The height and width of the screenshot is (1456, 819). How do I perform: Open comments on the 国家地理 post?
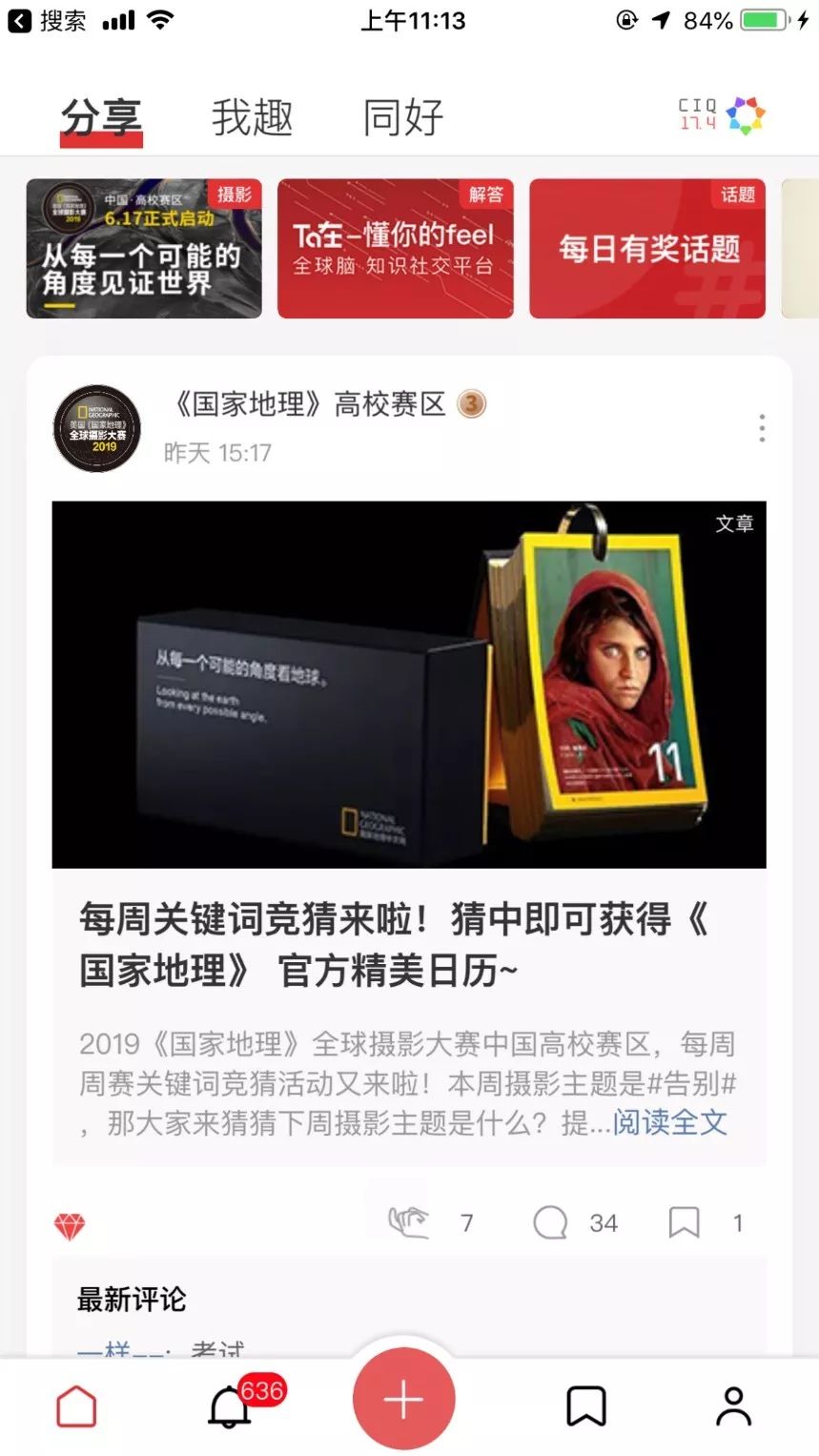point(550,1222)
